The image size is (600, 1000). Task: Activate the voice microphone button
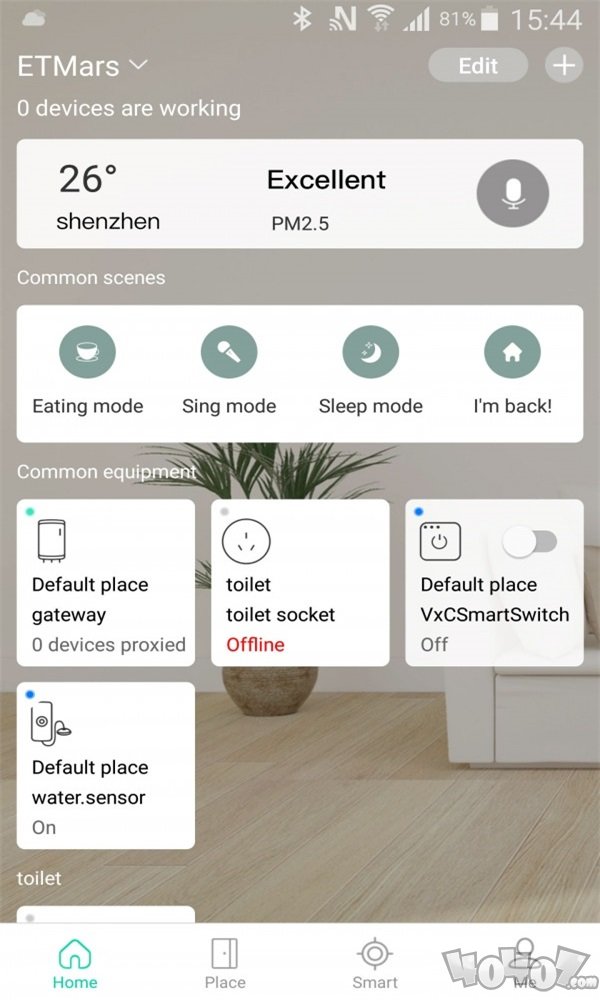click(x=512, y=193)
